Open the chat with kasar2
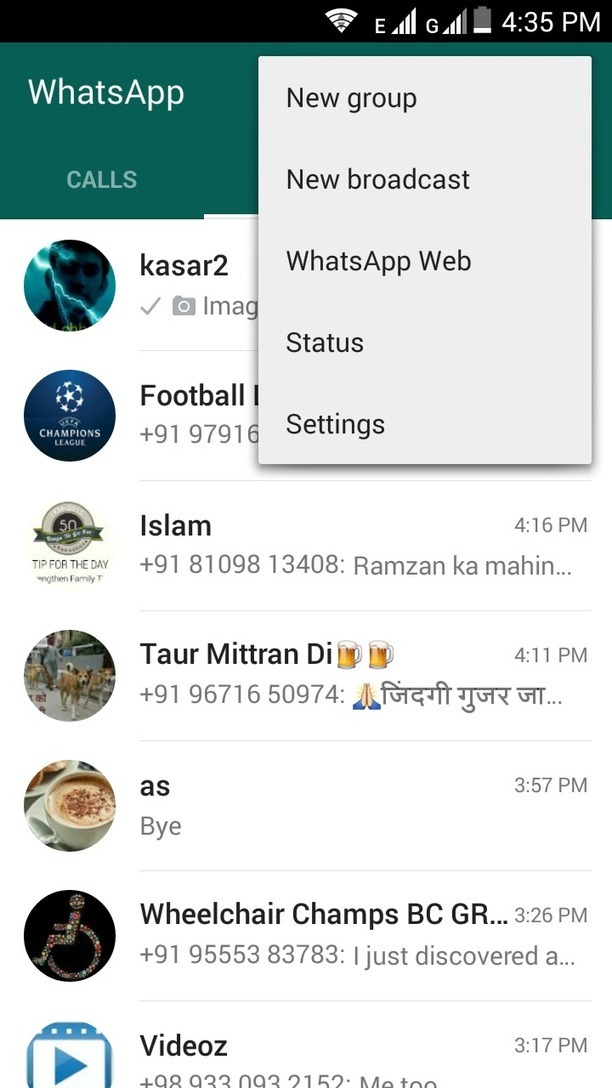612x1088 pixels. pyautogui.click(x=195, y=285)
